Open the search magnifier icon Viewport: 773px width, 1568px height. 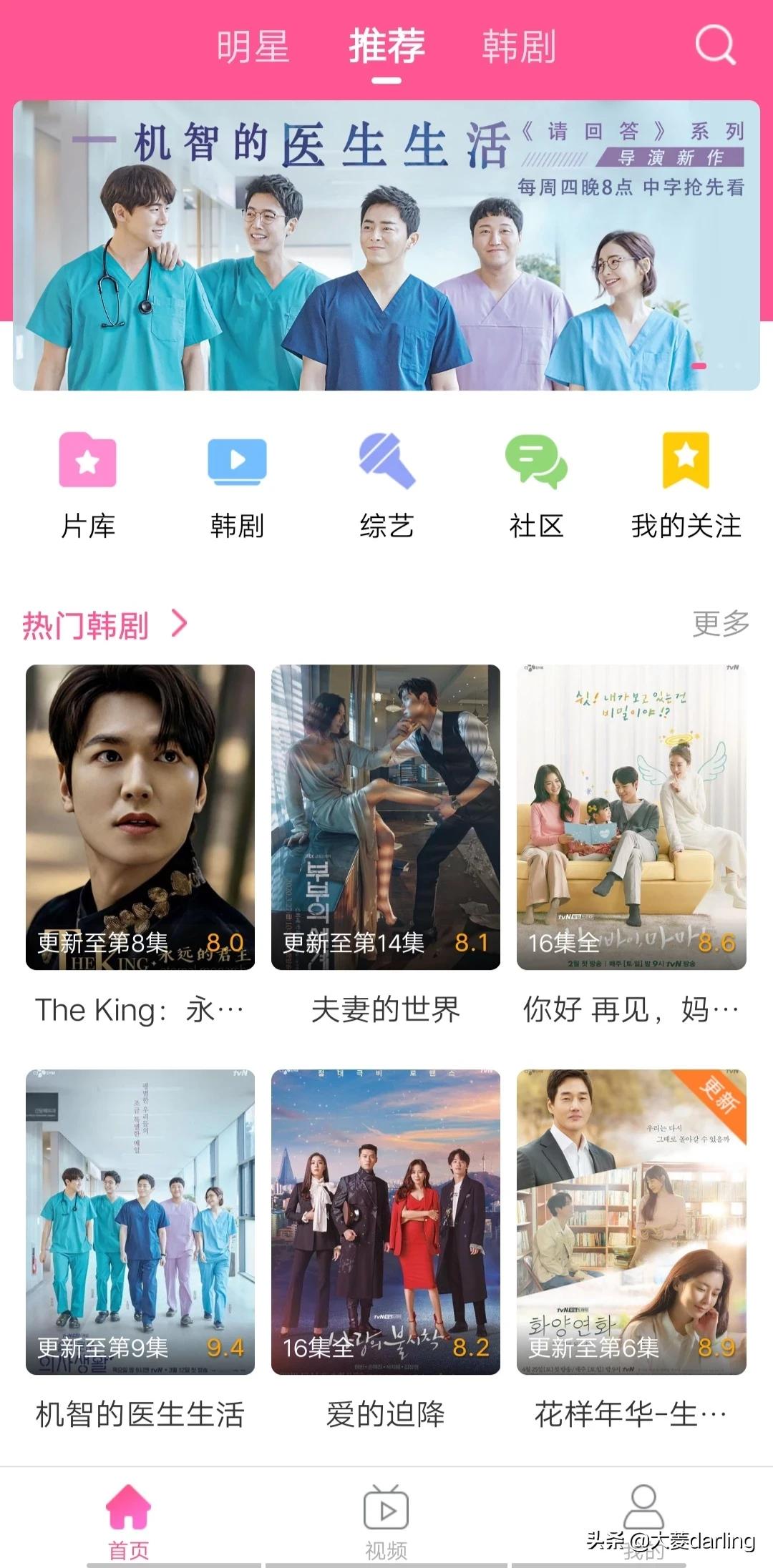point(715,45)
